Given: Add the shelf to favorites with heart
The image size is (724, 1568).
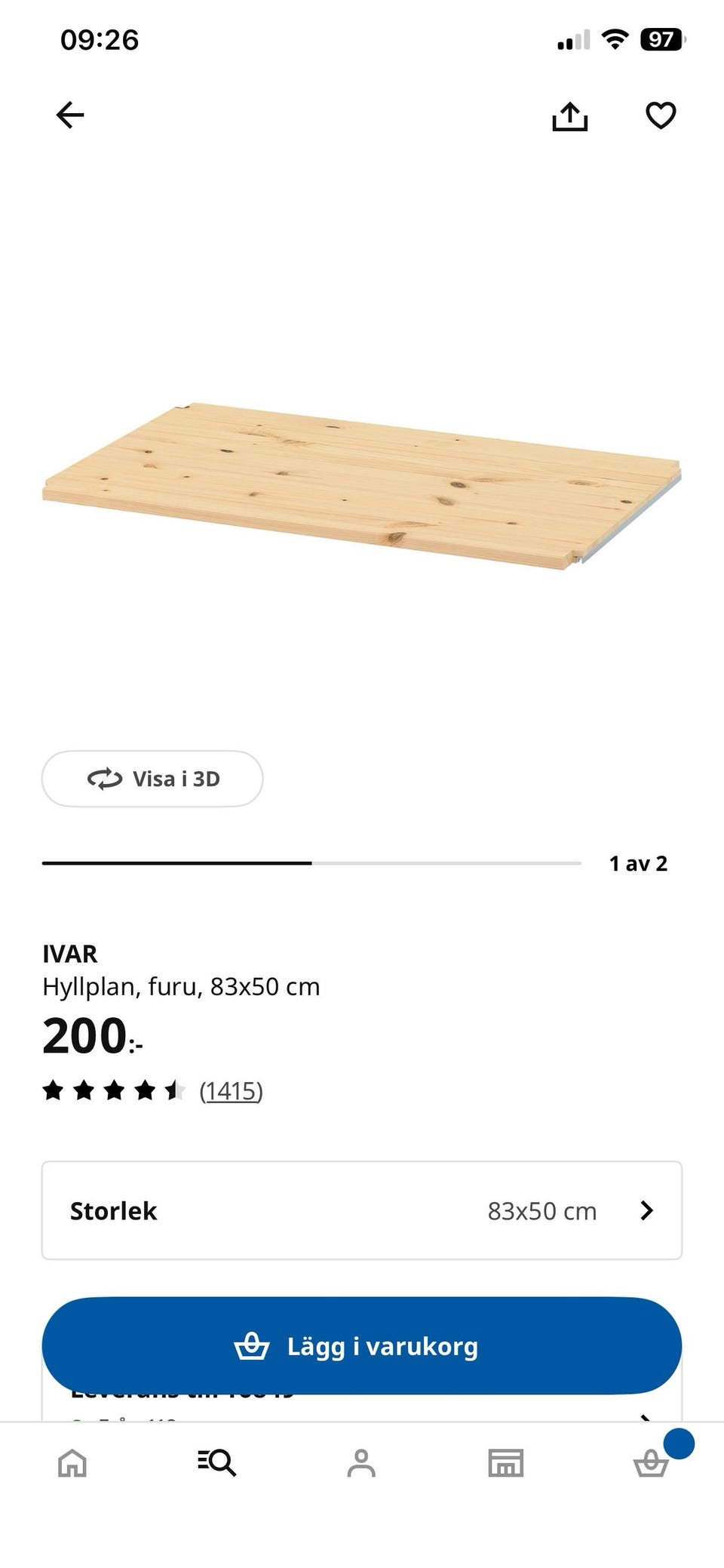Looking at the screenshot, I should (661, 115).
